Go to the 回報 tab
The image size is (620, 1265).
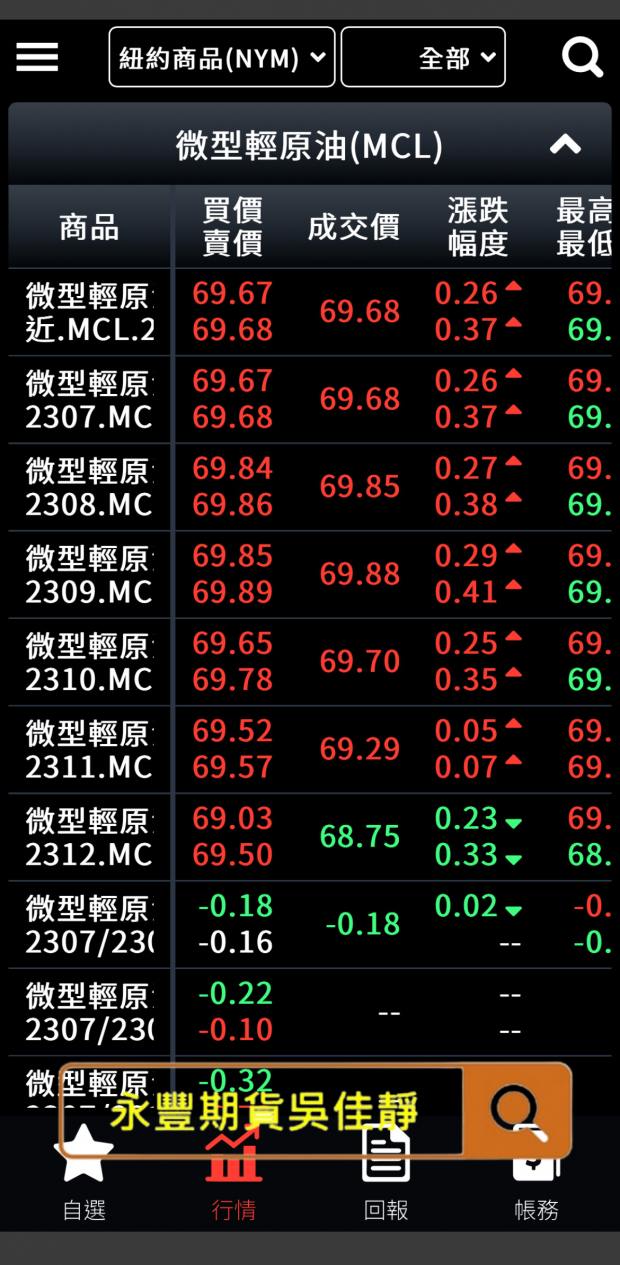pos(386,1175)
